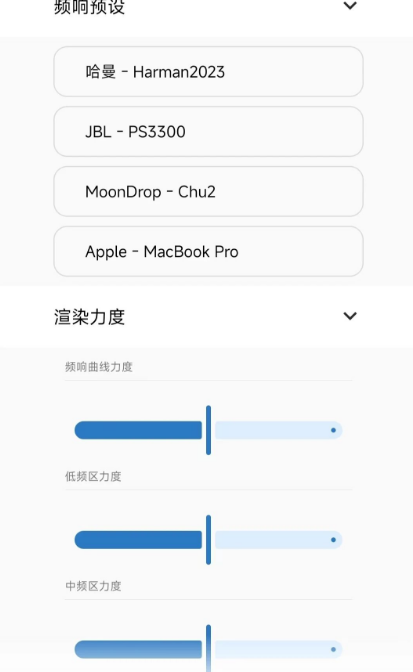This screenshot has width=413, height=672.
Task: Tap the 中频区力度 slider track
Action: 208,649
